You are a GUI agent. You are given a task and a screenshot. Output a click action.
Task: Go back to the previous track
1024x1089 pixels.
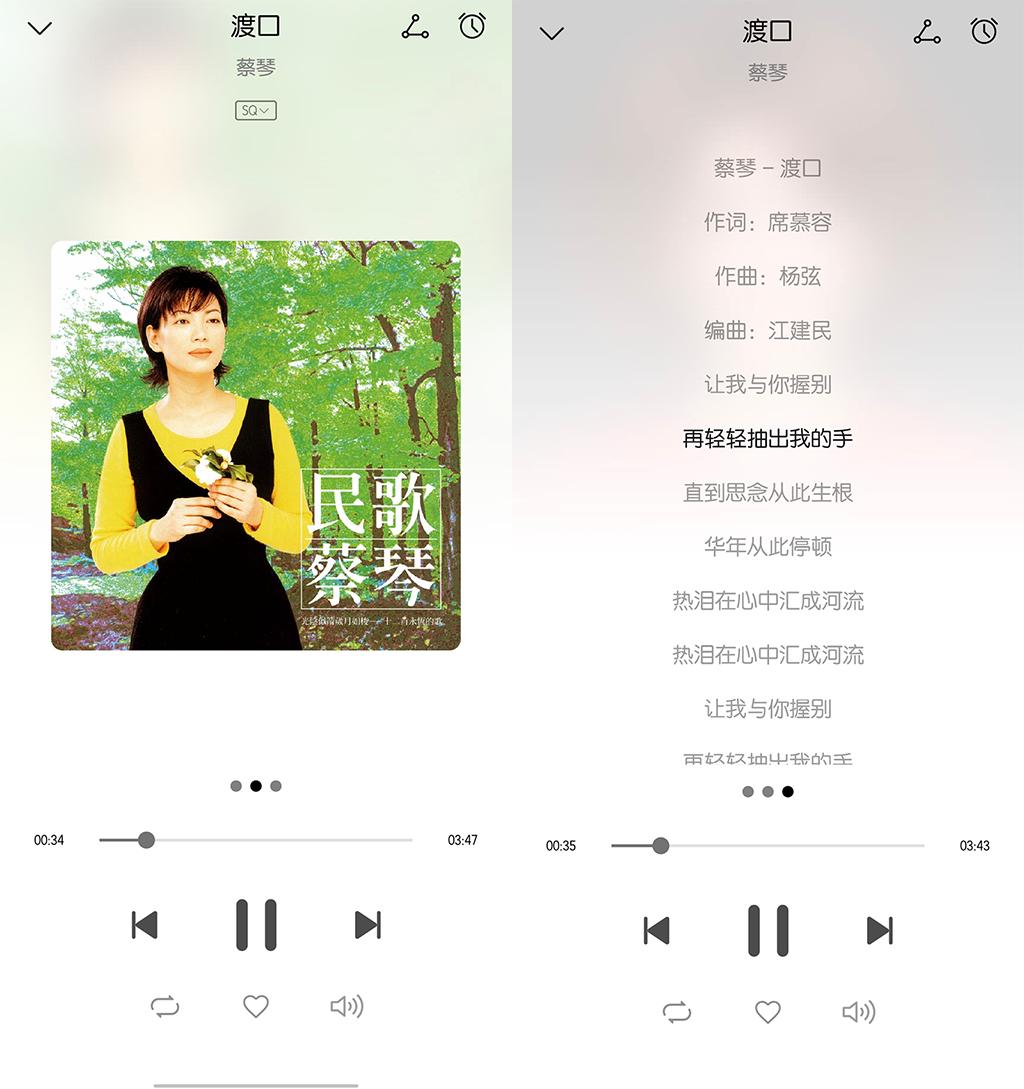tap(145, 923)
